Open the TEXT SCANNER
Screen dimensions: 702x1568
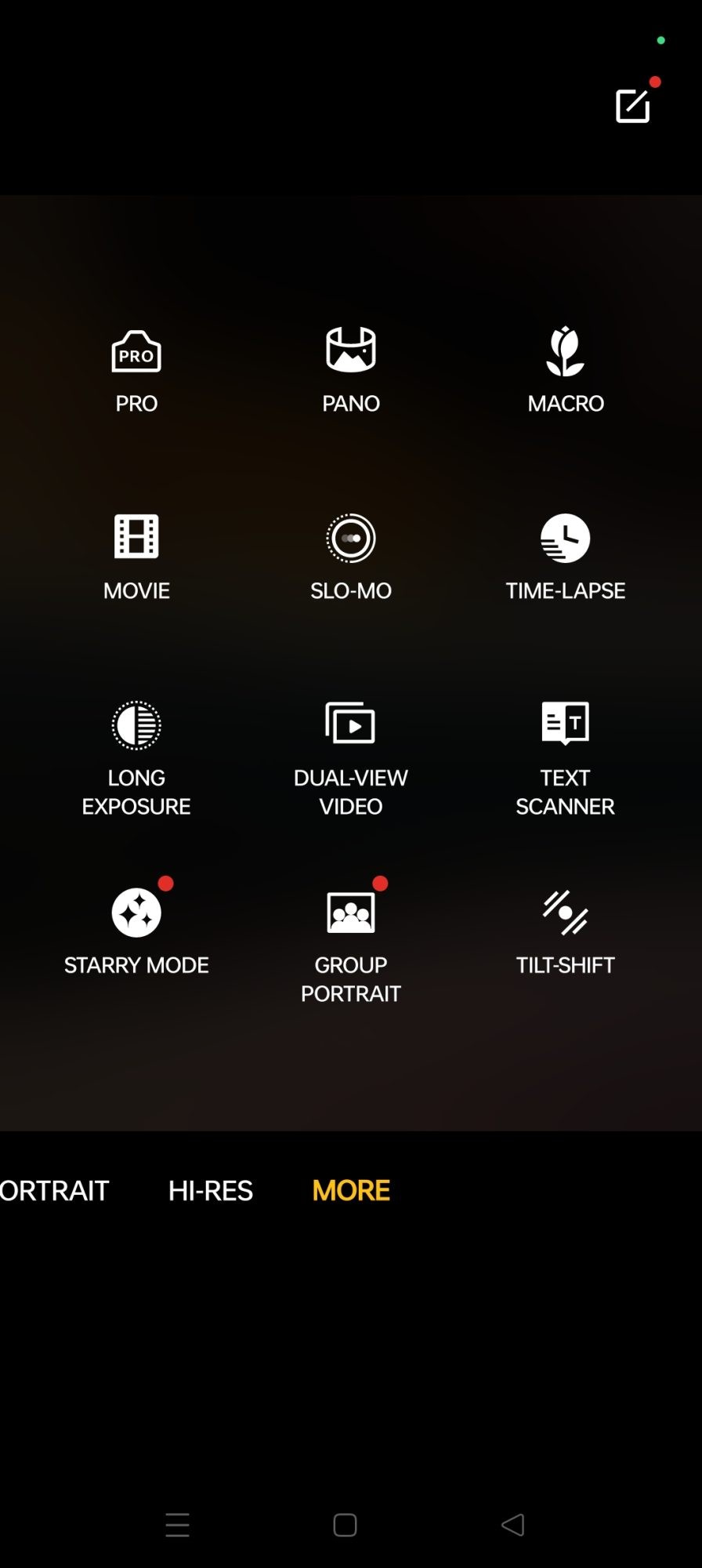point(565,757)
